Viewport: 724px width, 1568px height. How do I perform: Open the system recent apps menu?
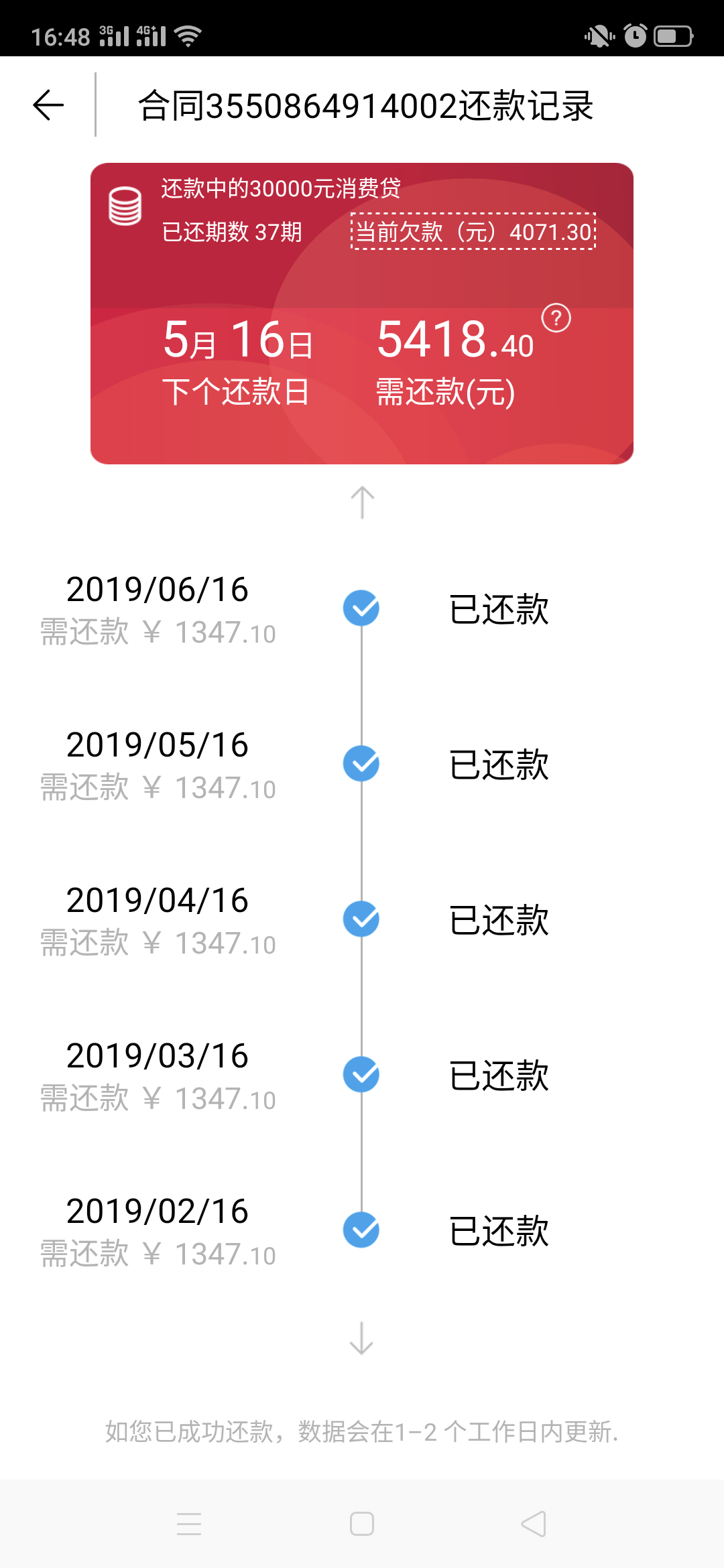tap(189, 1524)
